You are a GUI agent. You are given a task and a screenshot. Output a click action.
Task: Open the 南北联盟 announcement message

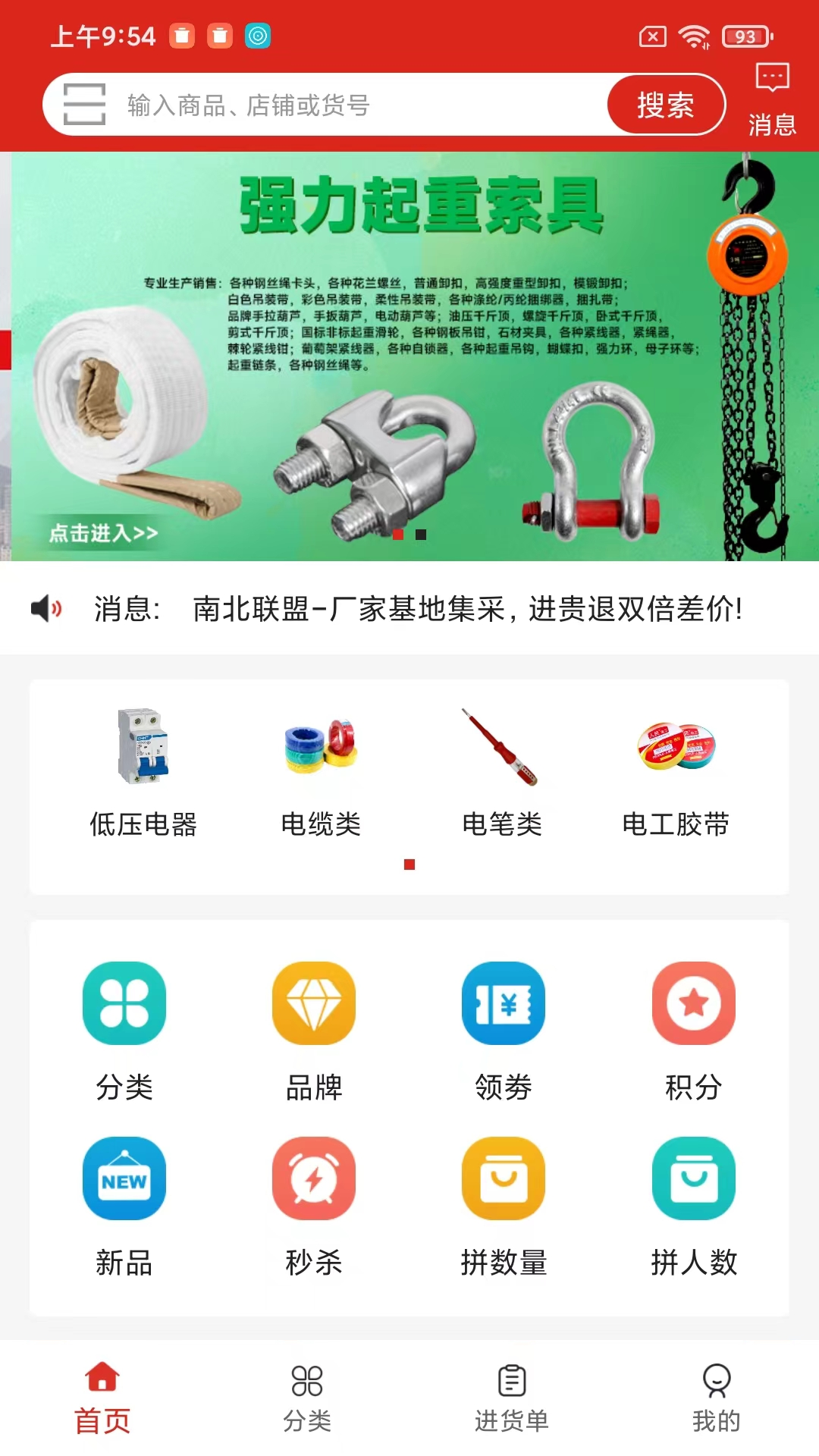coord(466,608)
